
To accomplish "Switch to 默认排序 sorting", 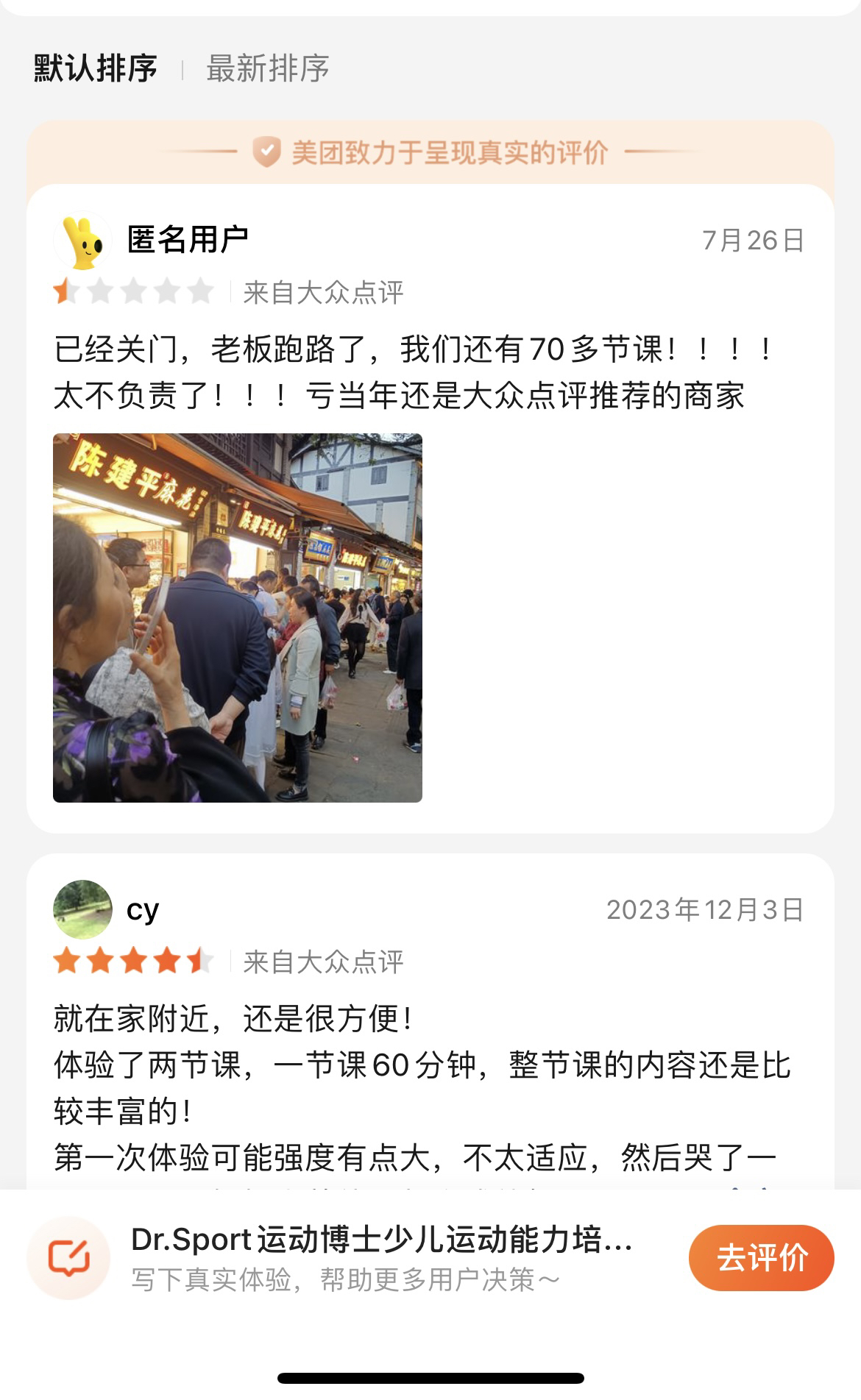I will (96, 68).
